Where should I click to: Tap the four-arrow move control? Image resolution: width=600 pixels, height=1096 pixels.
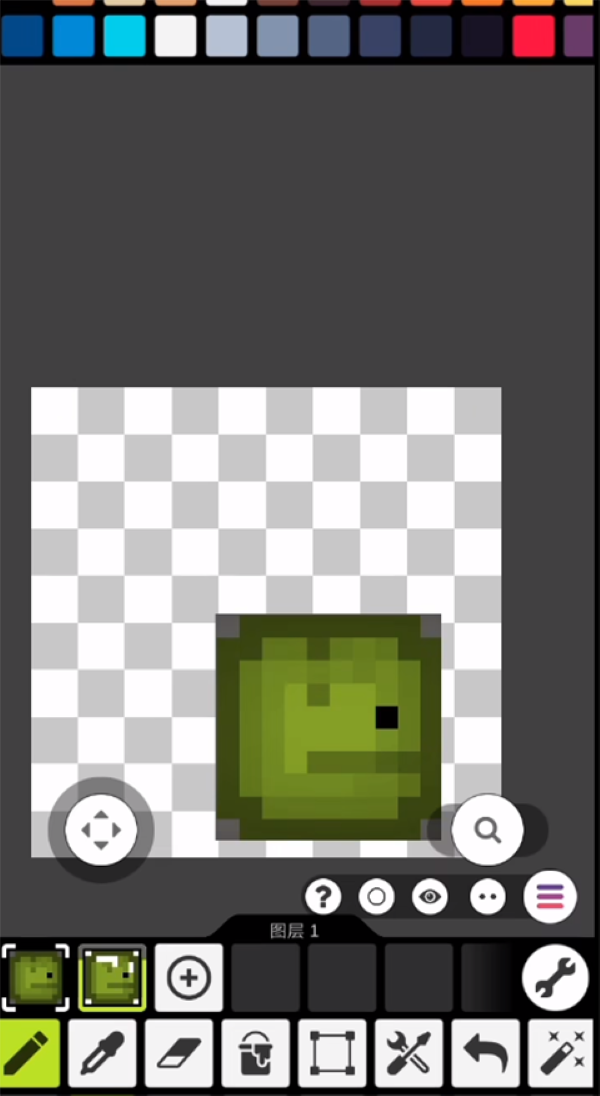(101, 829)
